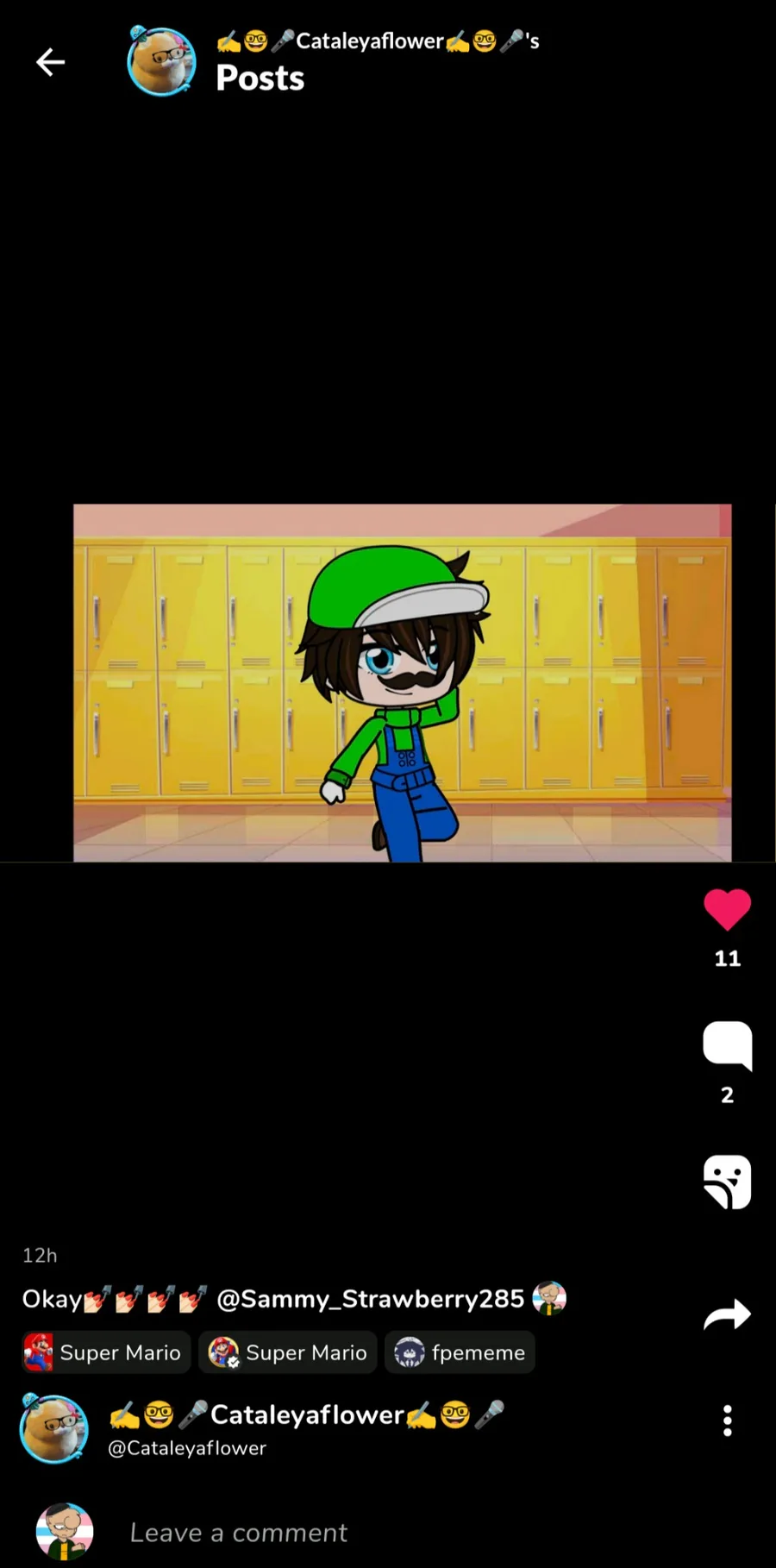The height and width of the screenshot is (1568, 776).
Task: Open the three-dot overflow menu
Action: (727, 1421)
